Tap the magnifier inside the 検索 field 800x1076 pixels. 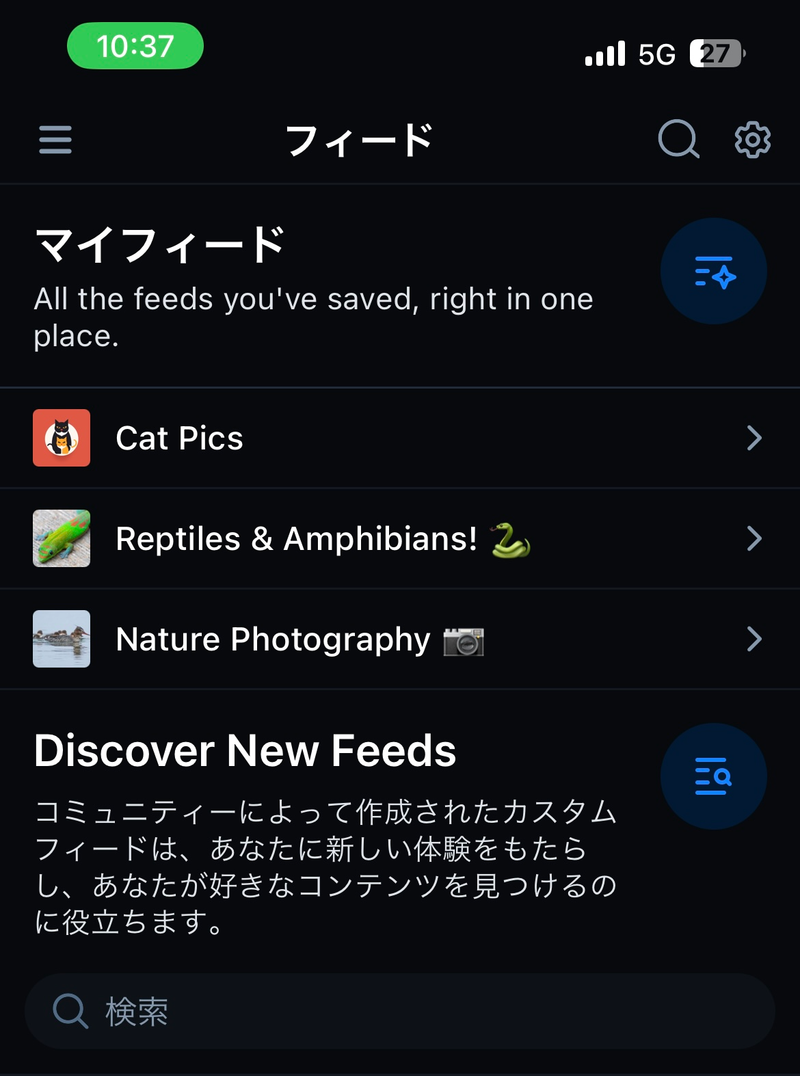tap(69, 1013)
